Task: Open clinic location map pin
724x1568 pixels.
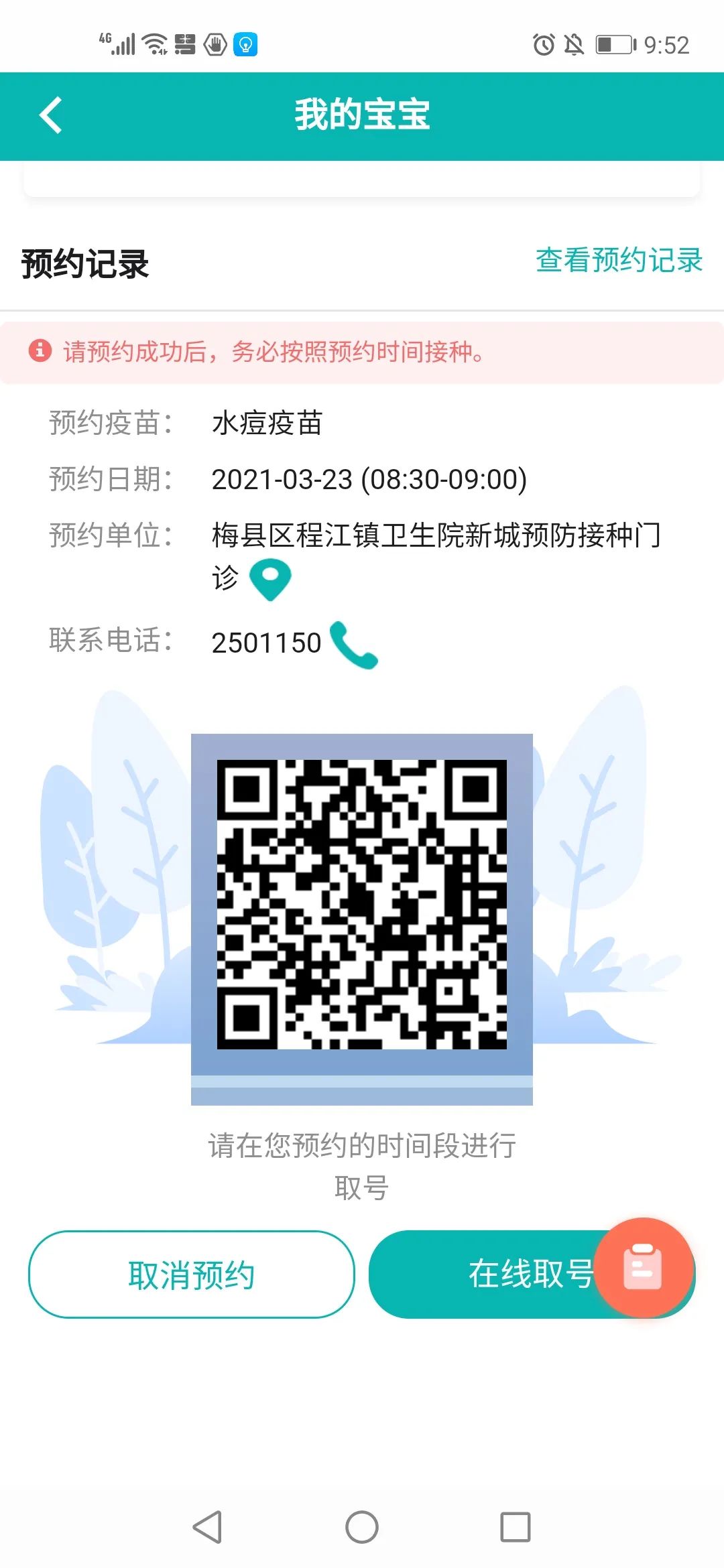Action: [269, 580]
